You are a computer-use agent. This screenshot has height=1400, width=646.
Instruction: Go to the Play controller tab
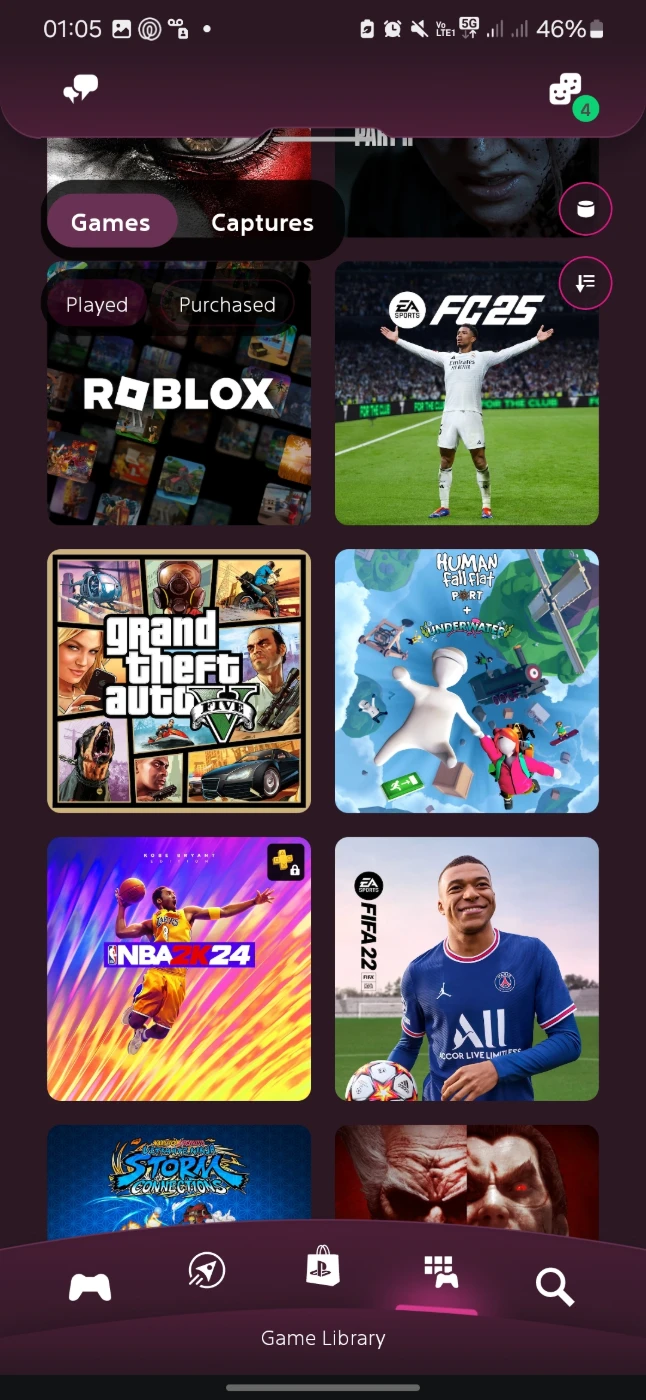click(x=90, y=1286)
